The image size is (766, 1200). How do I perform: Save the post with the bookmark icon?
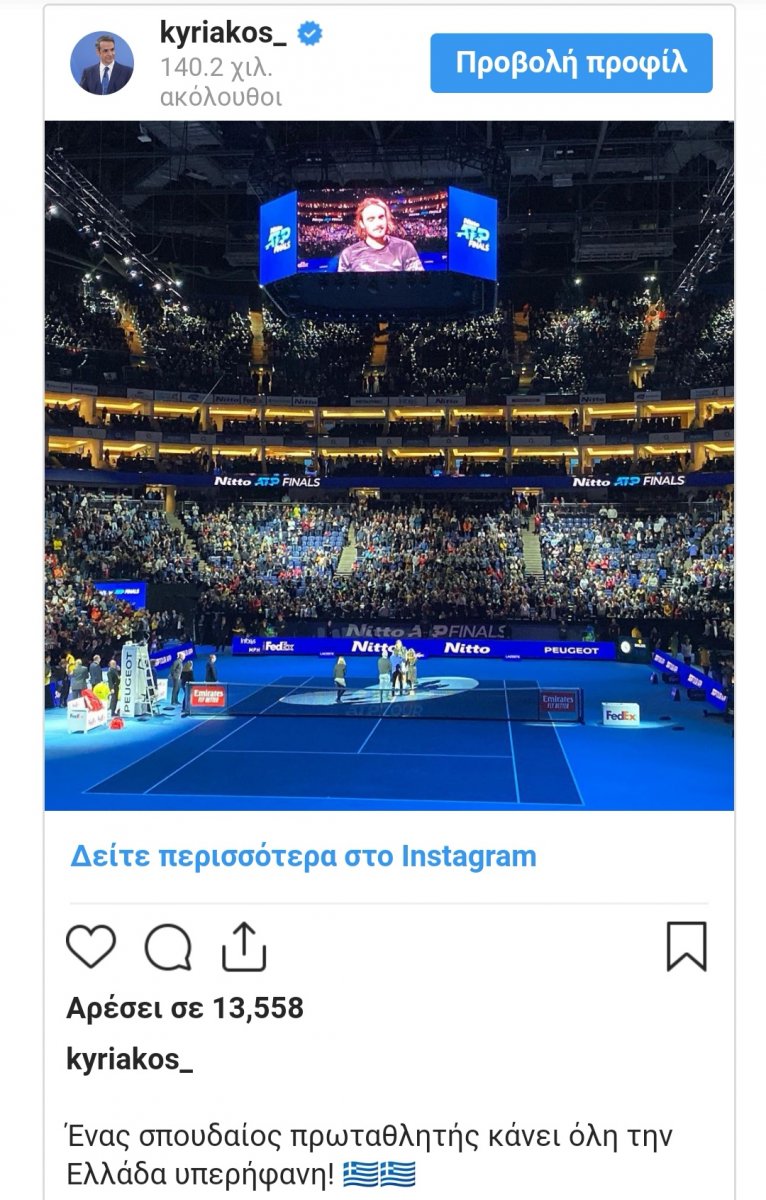pyautogui.click(x=686, y=946)
